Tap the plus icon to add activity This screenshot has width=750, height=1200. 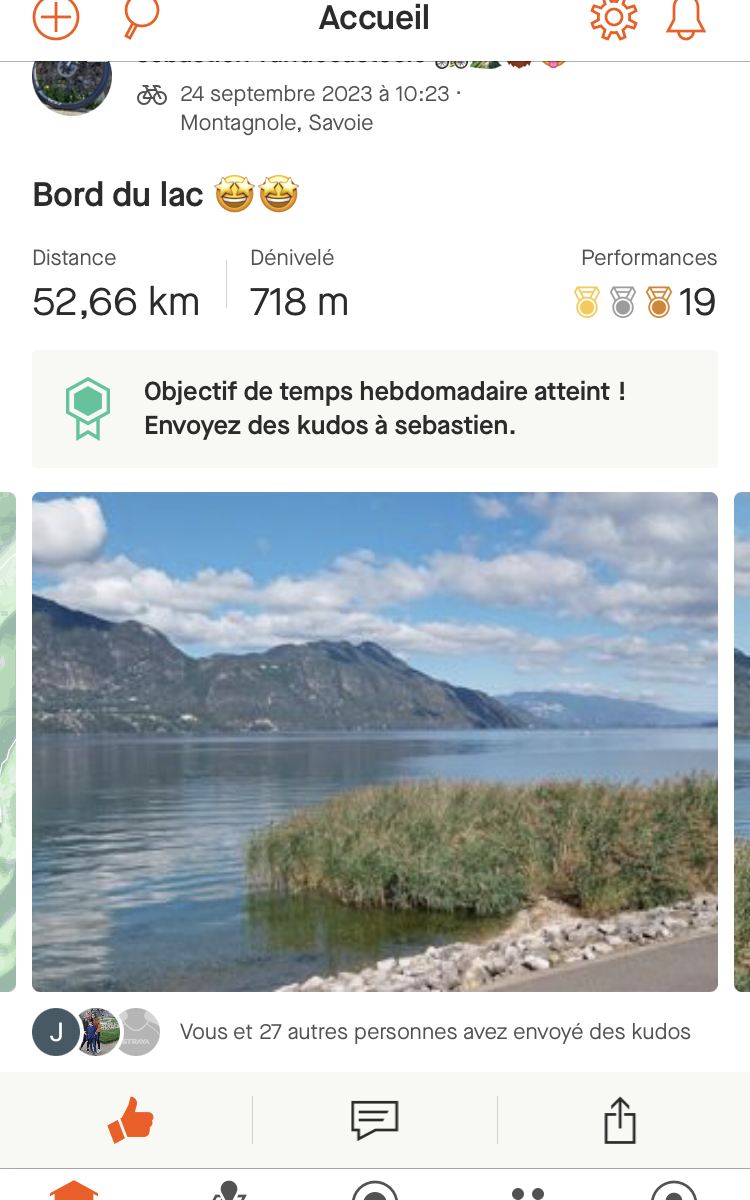point(56,18)
